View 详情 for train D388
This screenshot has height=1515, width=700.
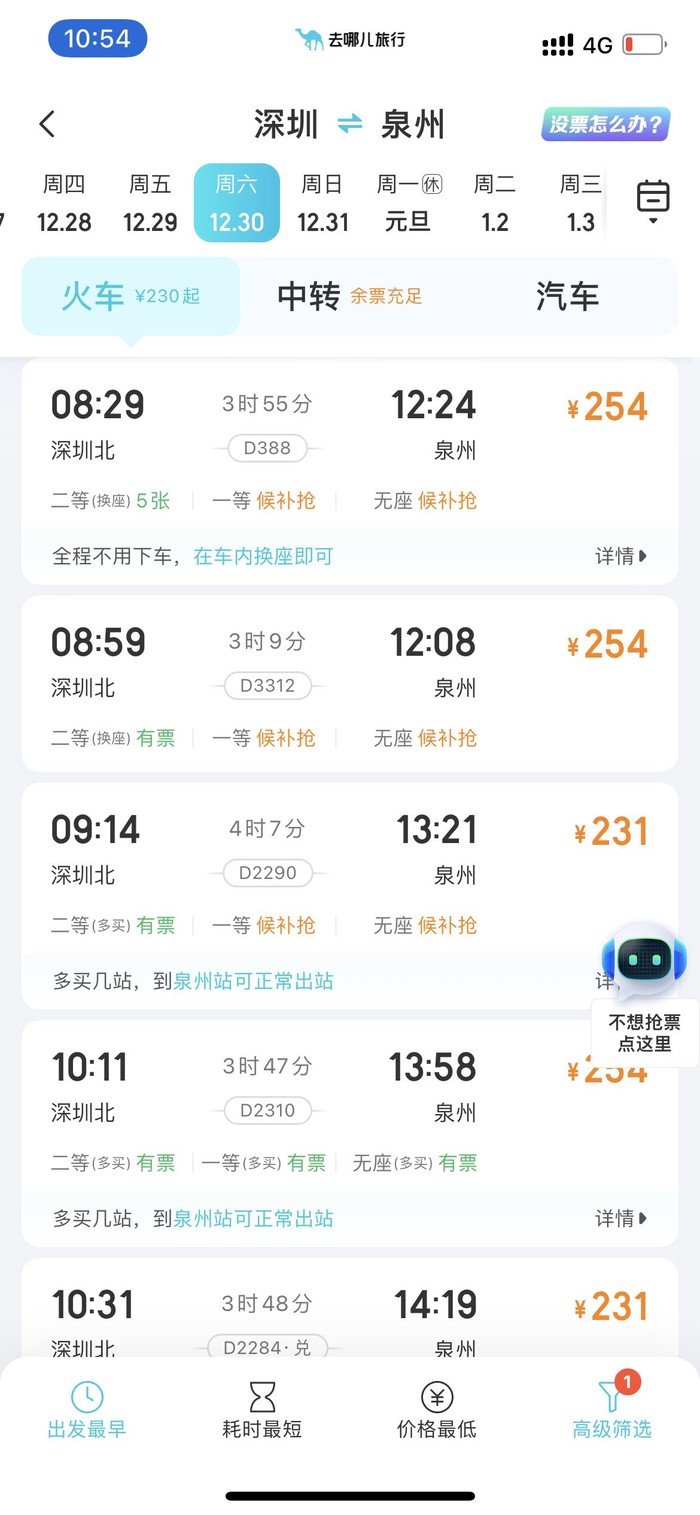[x=621, y=556]
